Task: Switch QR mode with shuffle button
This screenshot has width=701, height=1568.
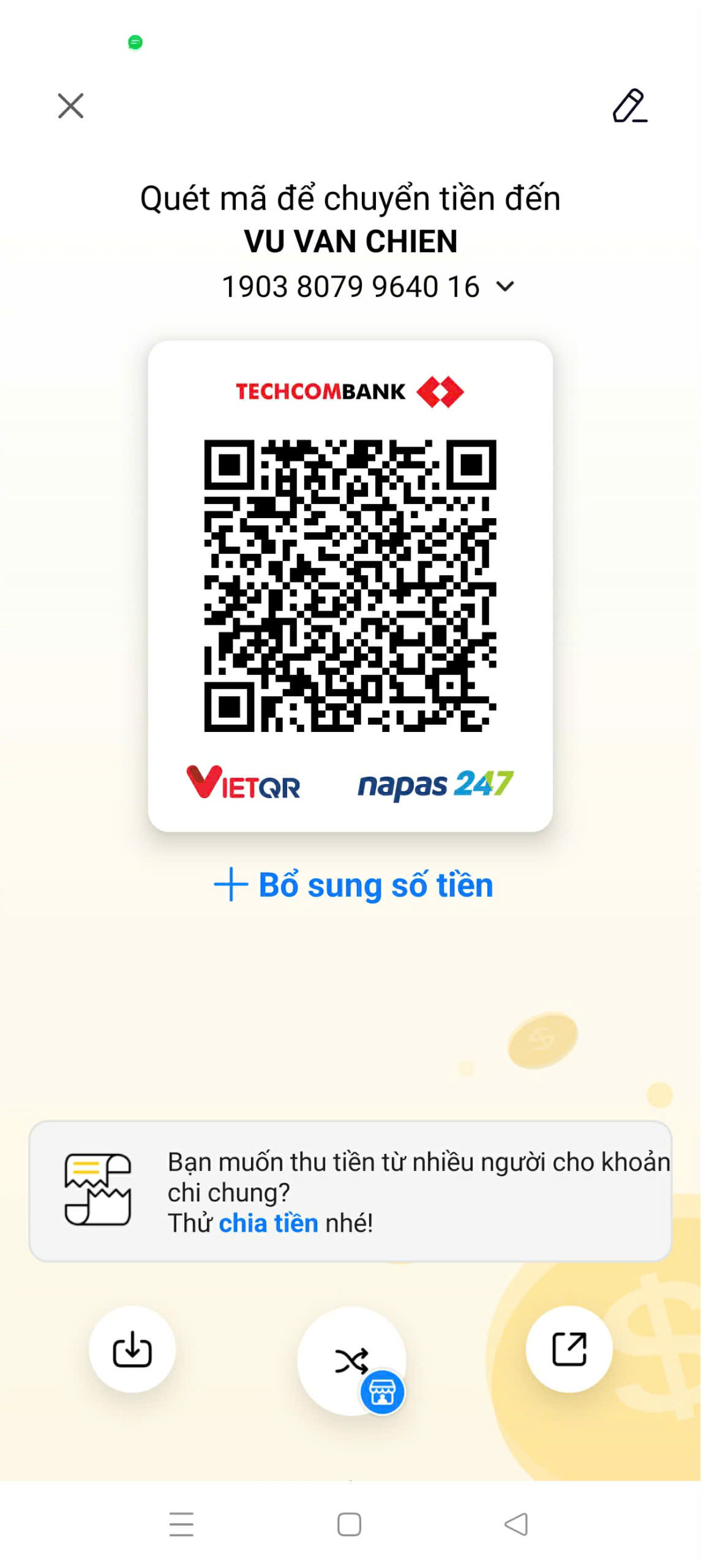Action: click(351, 1361)
